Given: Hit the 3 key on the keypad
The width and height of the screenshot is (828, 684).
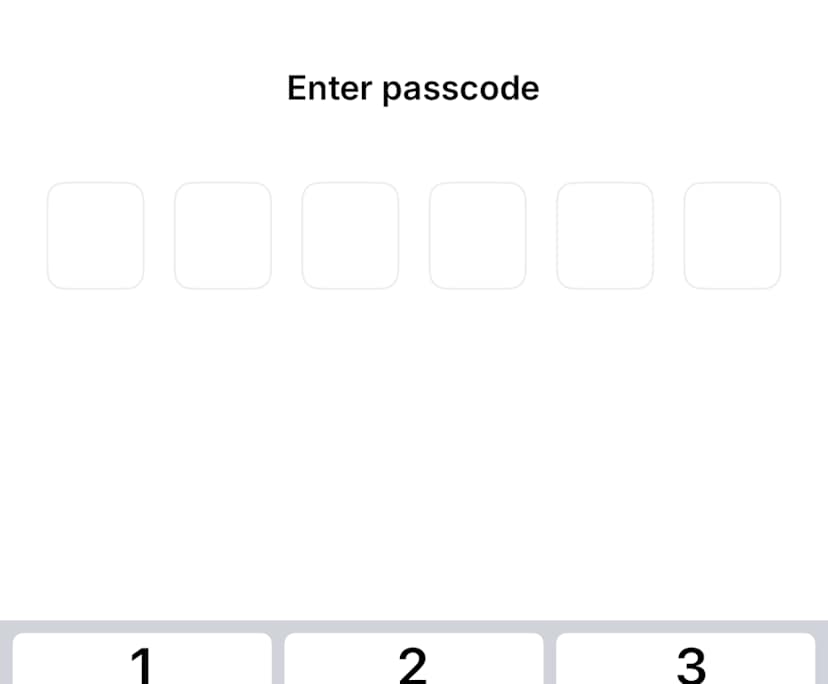Looking at the screenshot, I should tap(686, 660).
